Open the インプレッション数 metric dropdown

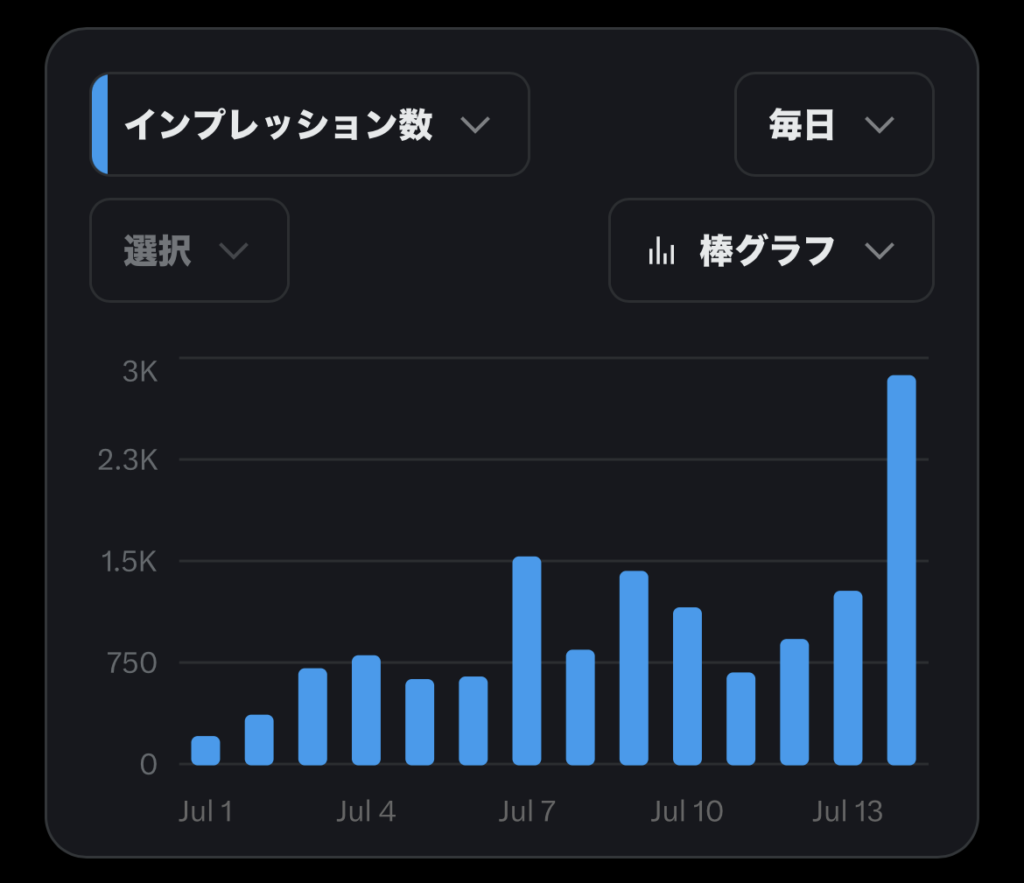(x=310, y=124)
